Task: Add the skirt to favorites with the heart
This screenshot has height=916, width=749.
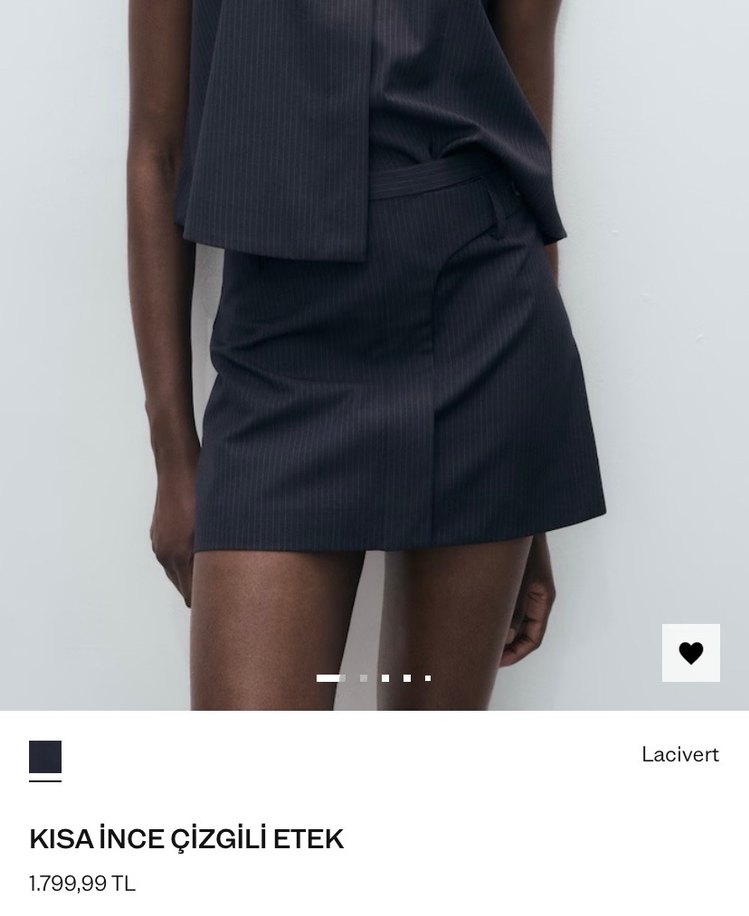Action: coord(690,653)
